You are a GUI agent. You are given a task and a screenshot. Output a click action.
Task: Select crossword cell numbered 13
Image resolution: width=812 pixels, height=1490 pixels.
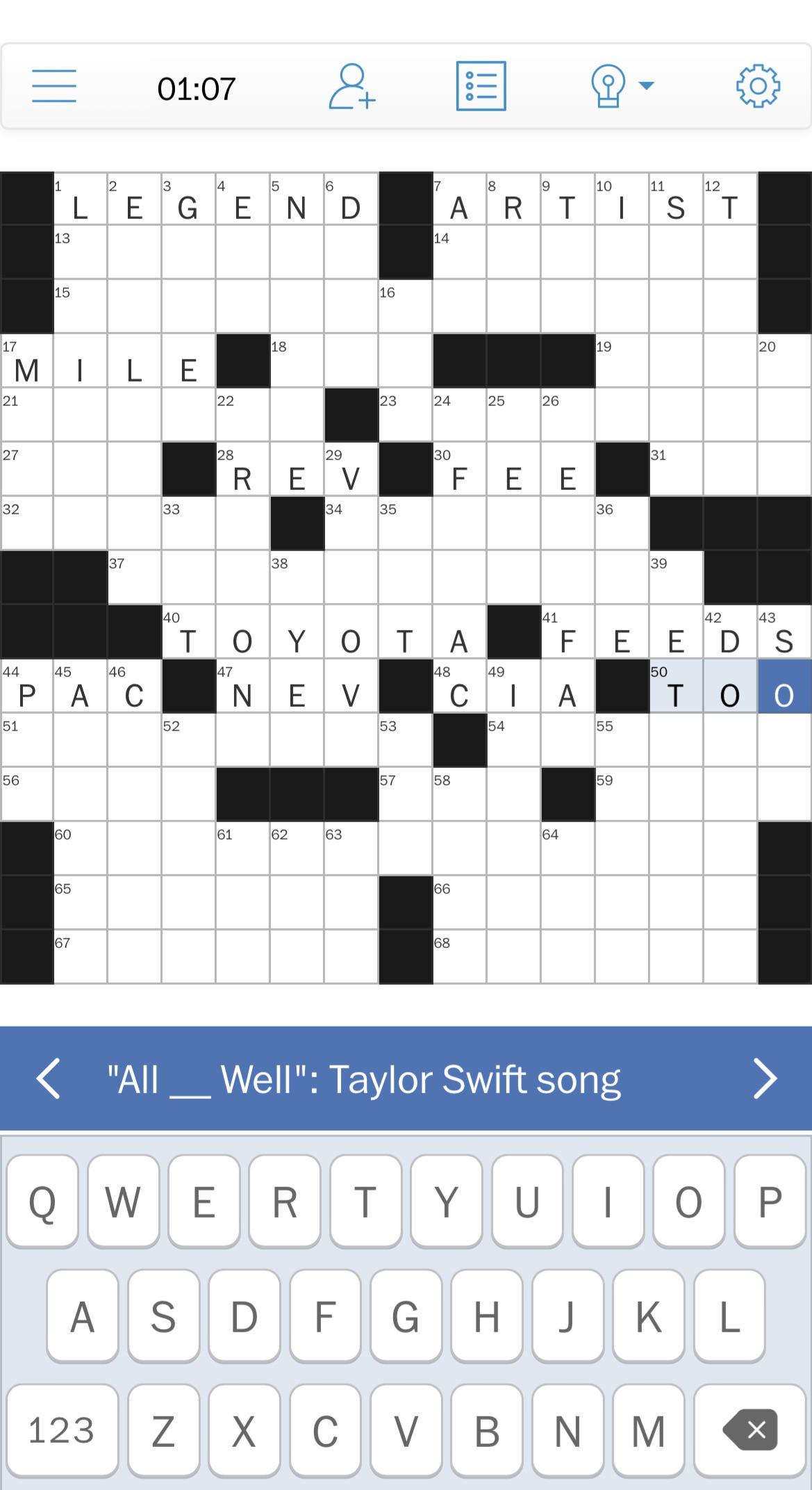point(81,252)
